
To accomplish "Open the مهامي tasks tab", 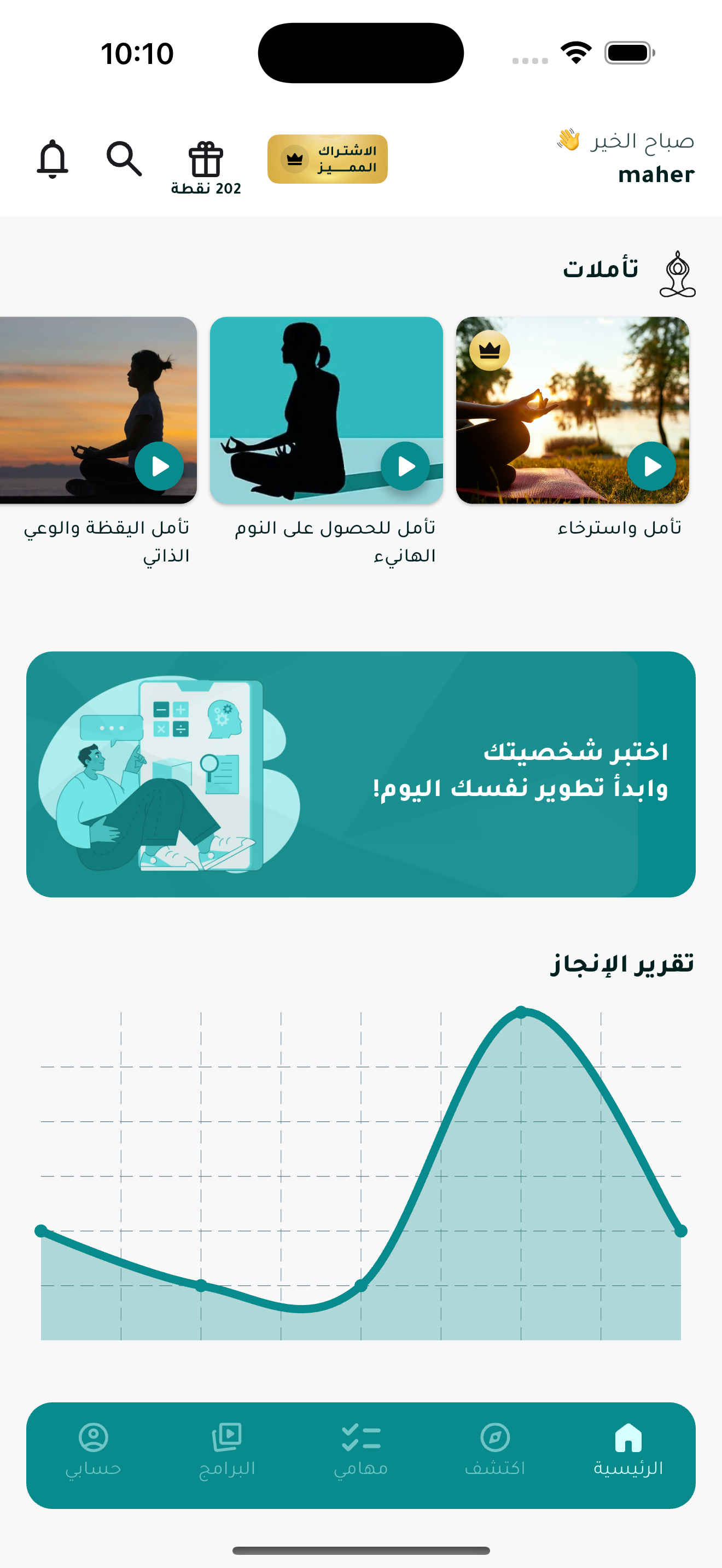I will [x=360, y=1450].
